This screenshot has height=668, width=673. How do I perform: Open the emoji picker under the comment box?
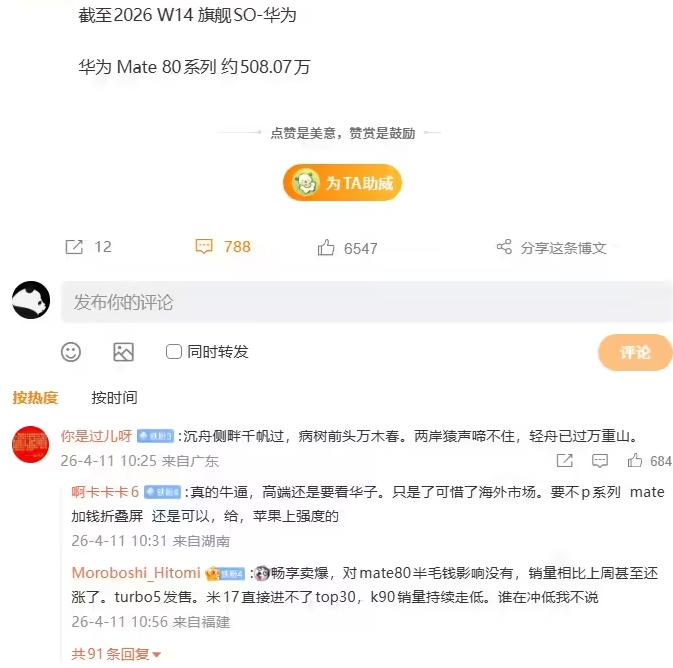click(71, 351)
